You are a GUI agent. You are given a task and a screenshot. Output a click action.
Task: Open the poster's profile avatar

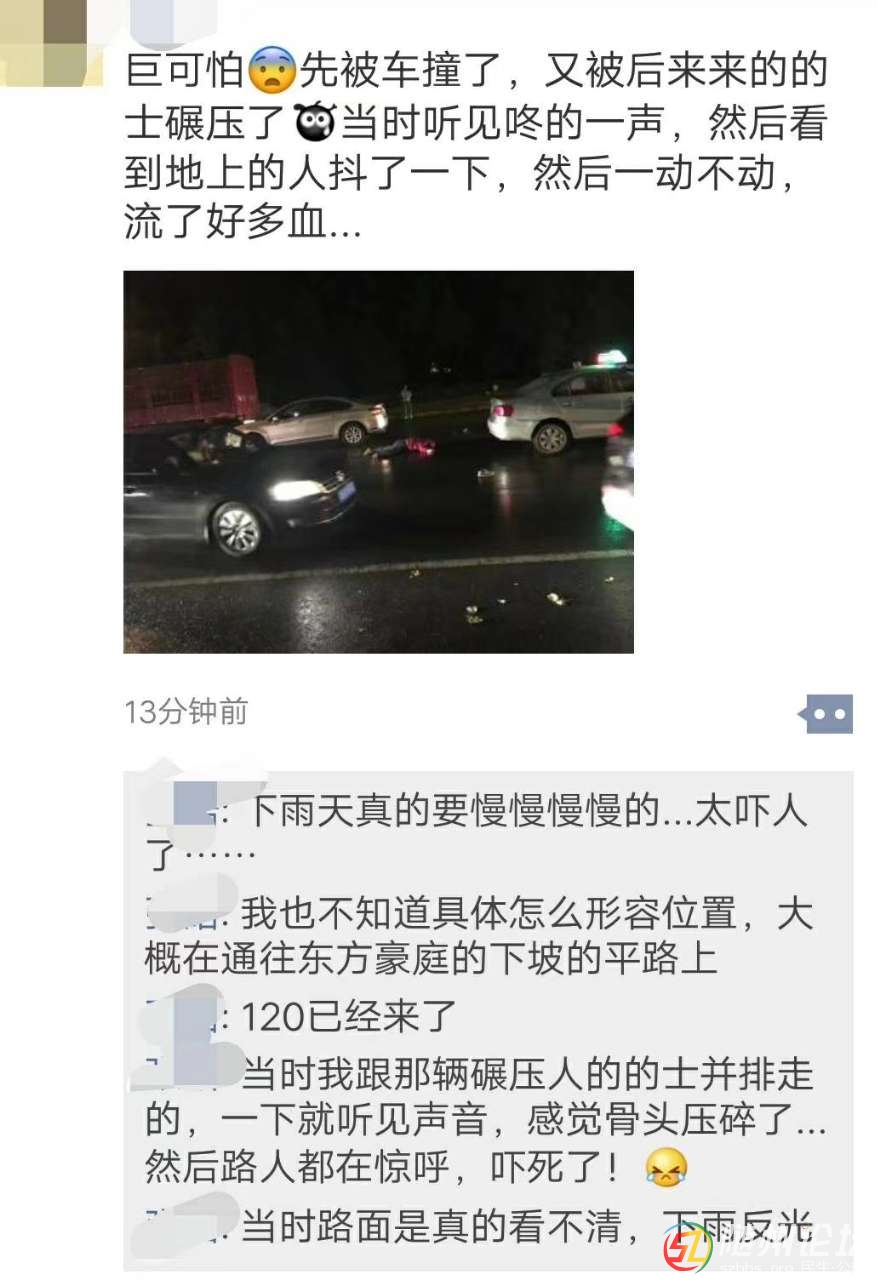click(x=52, y=40)
